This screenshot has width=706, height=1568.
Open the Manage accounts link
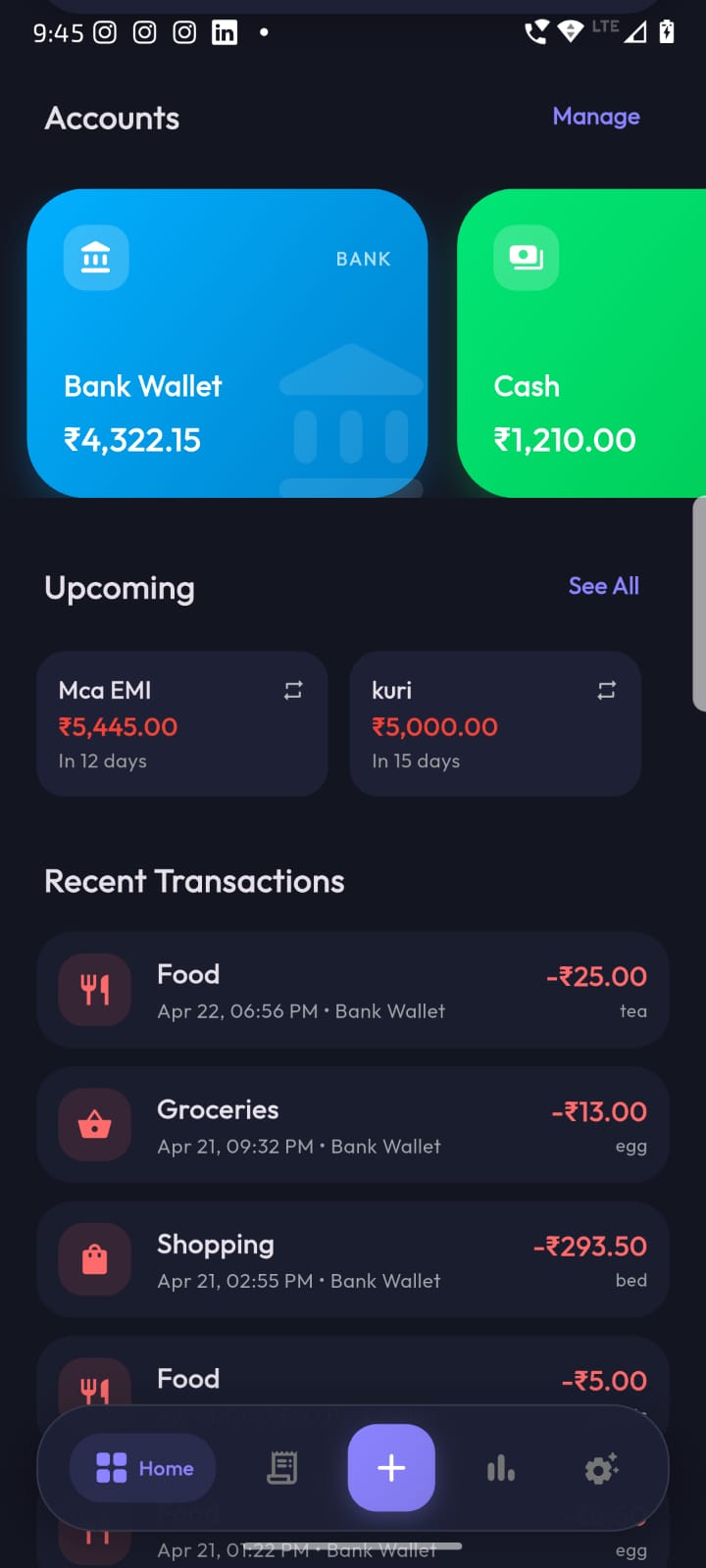click(596, 117)
